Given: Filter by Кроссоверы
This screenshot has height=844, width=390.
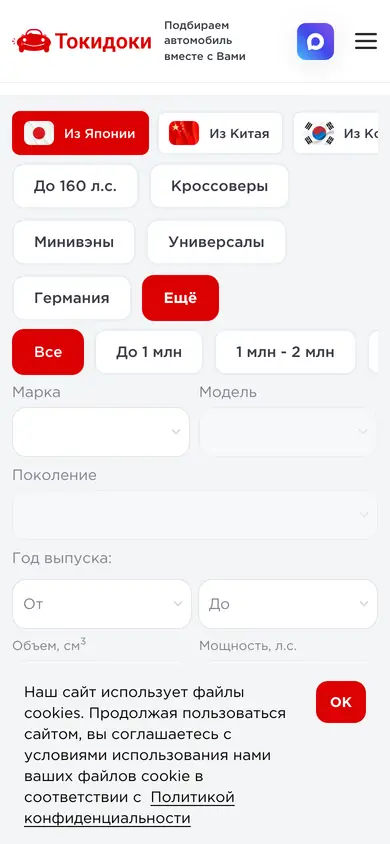Looking at the screenshot, I should [219, 186].
